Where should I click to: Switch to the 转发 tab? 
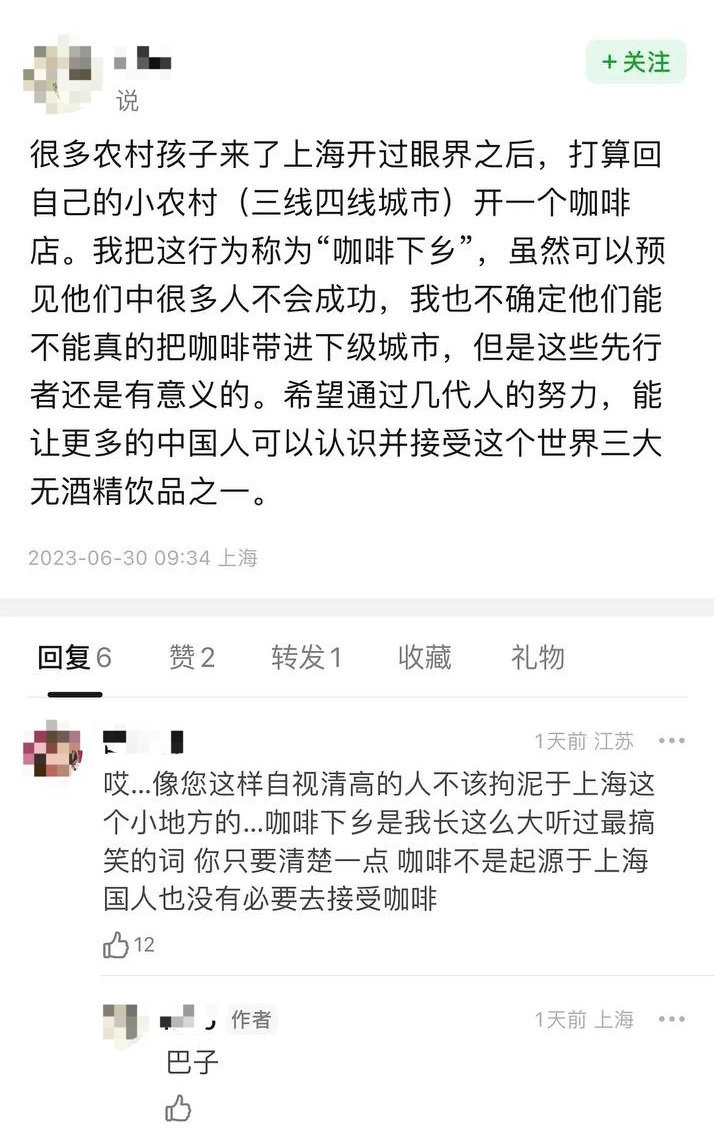tap(306, 657)
